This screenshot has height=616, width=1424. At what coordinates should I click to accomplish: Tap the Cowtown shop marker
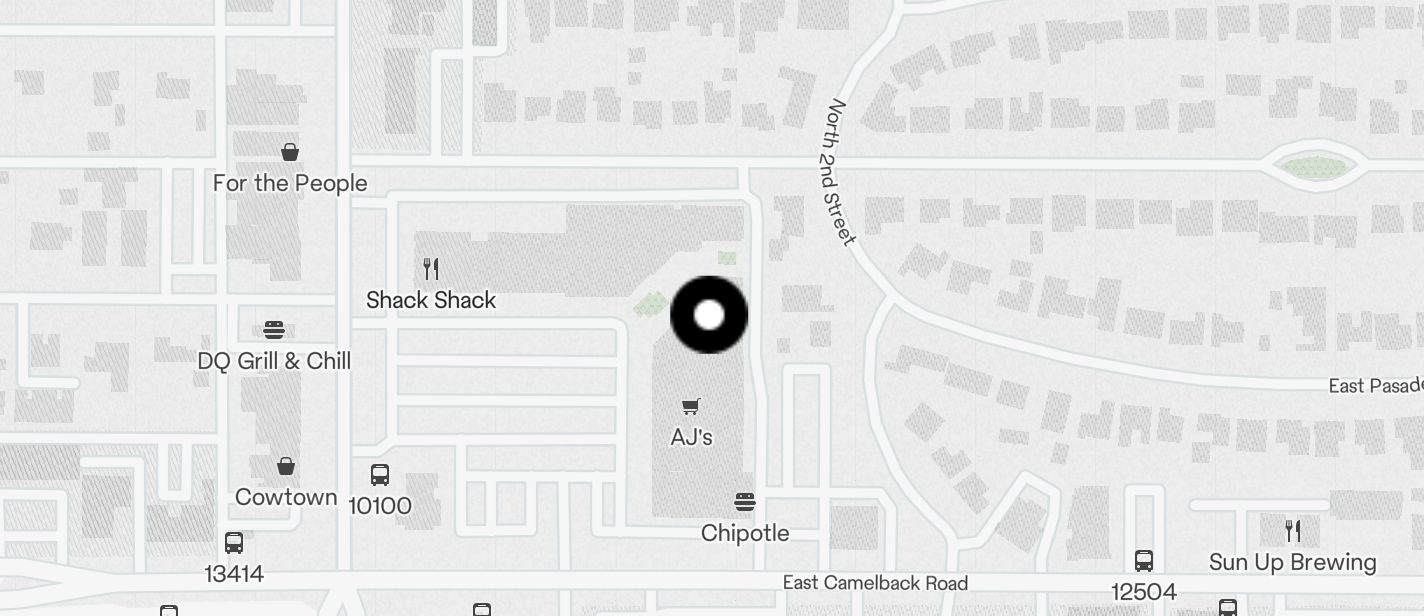[x=286, y=467]
